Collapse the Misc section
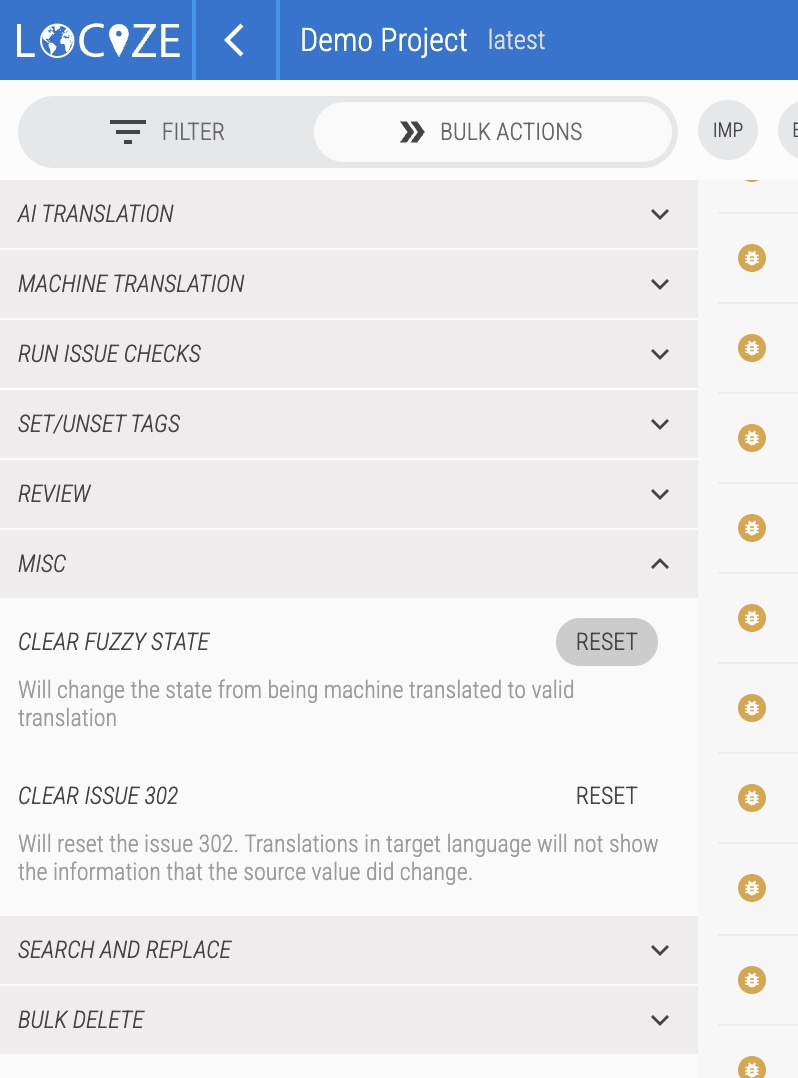798x1078 pixels. [348, 564]
